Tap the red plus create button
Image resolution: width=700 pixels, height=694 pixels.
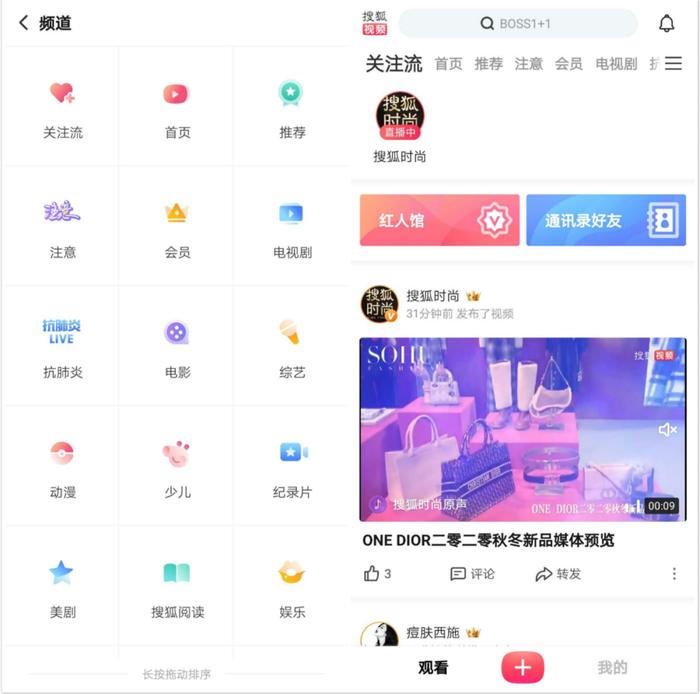[x=523, y=667]
